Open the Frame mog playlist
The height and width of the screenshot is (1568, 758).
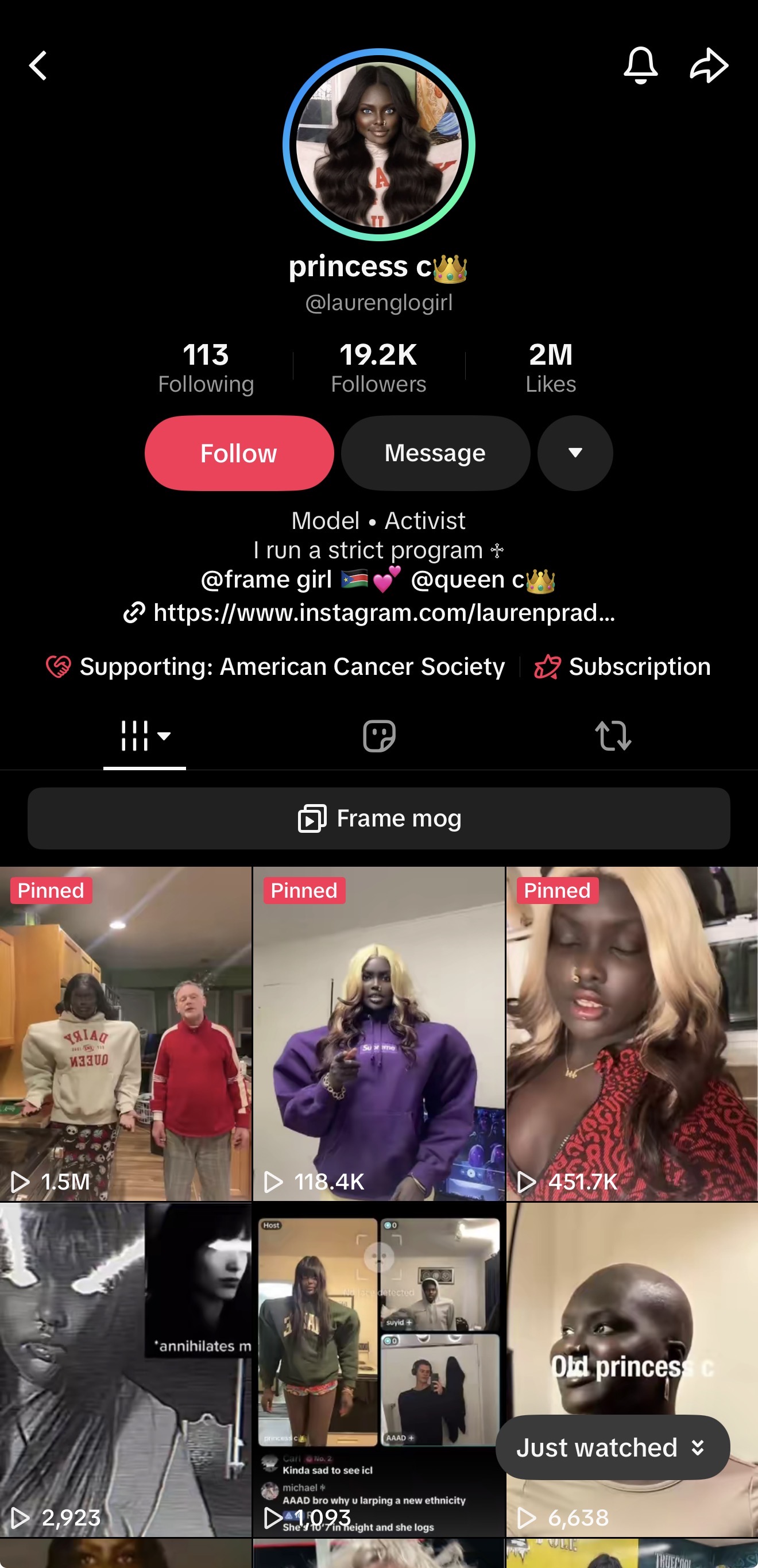(x=378, y=818)
